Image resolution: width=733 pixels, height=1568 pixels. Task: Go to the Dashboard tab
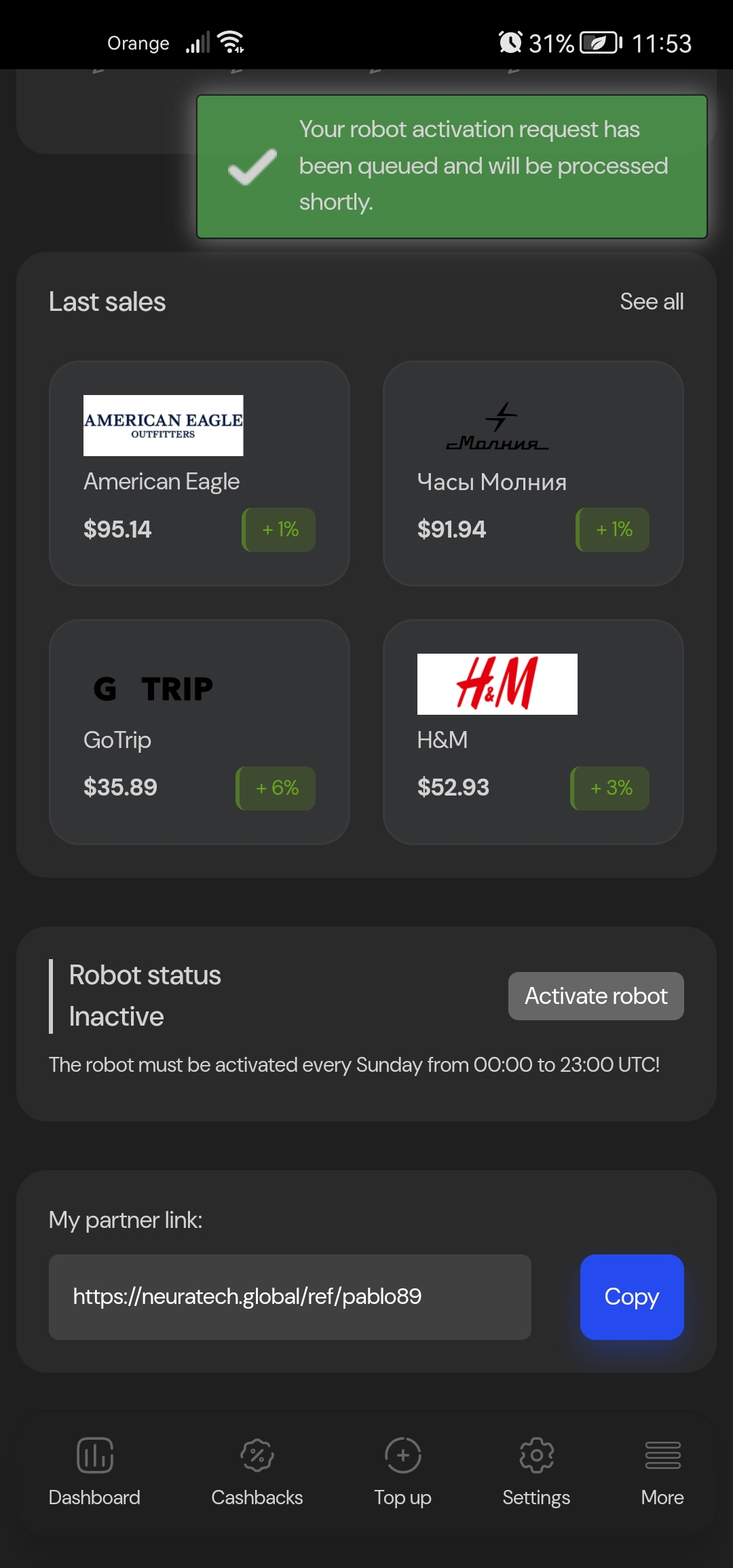94,1471
